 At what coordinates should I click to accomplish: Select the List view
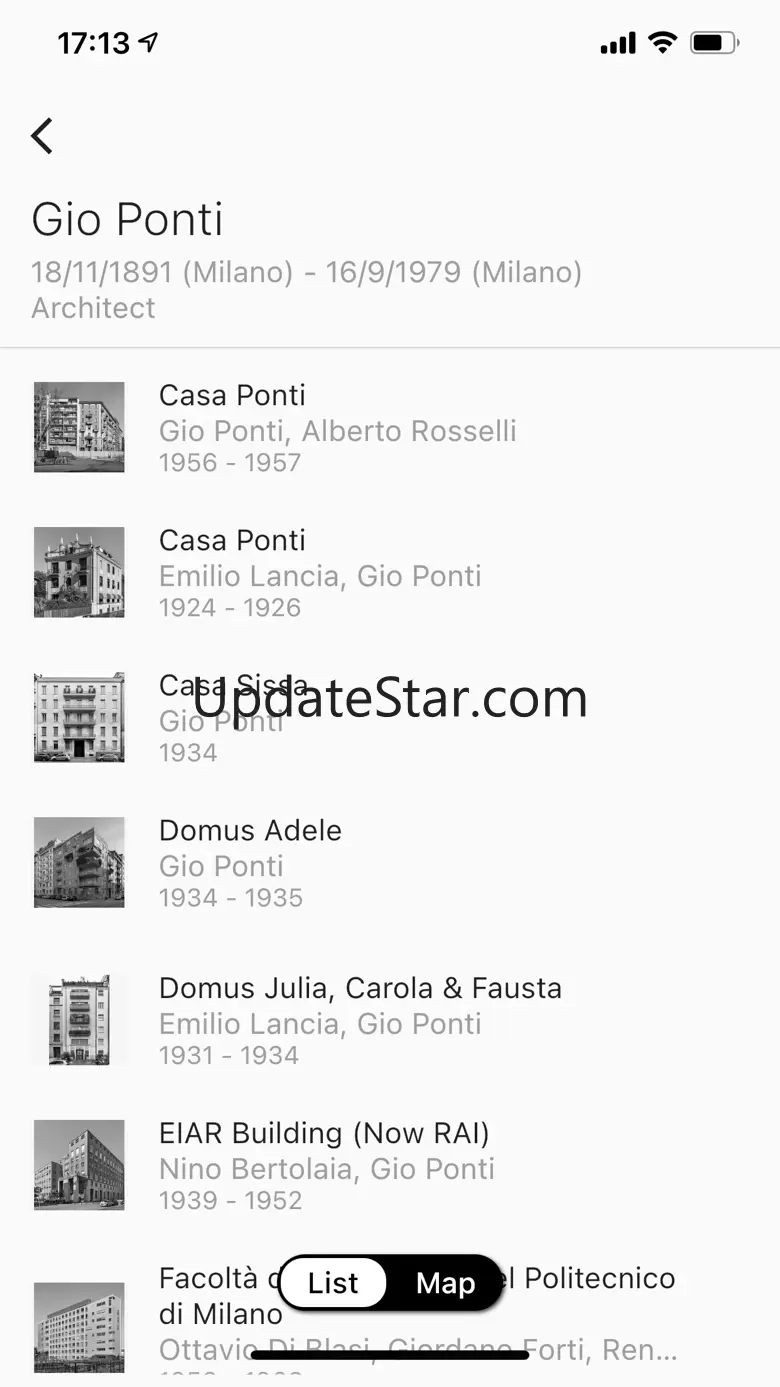pos(333,1283)
